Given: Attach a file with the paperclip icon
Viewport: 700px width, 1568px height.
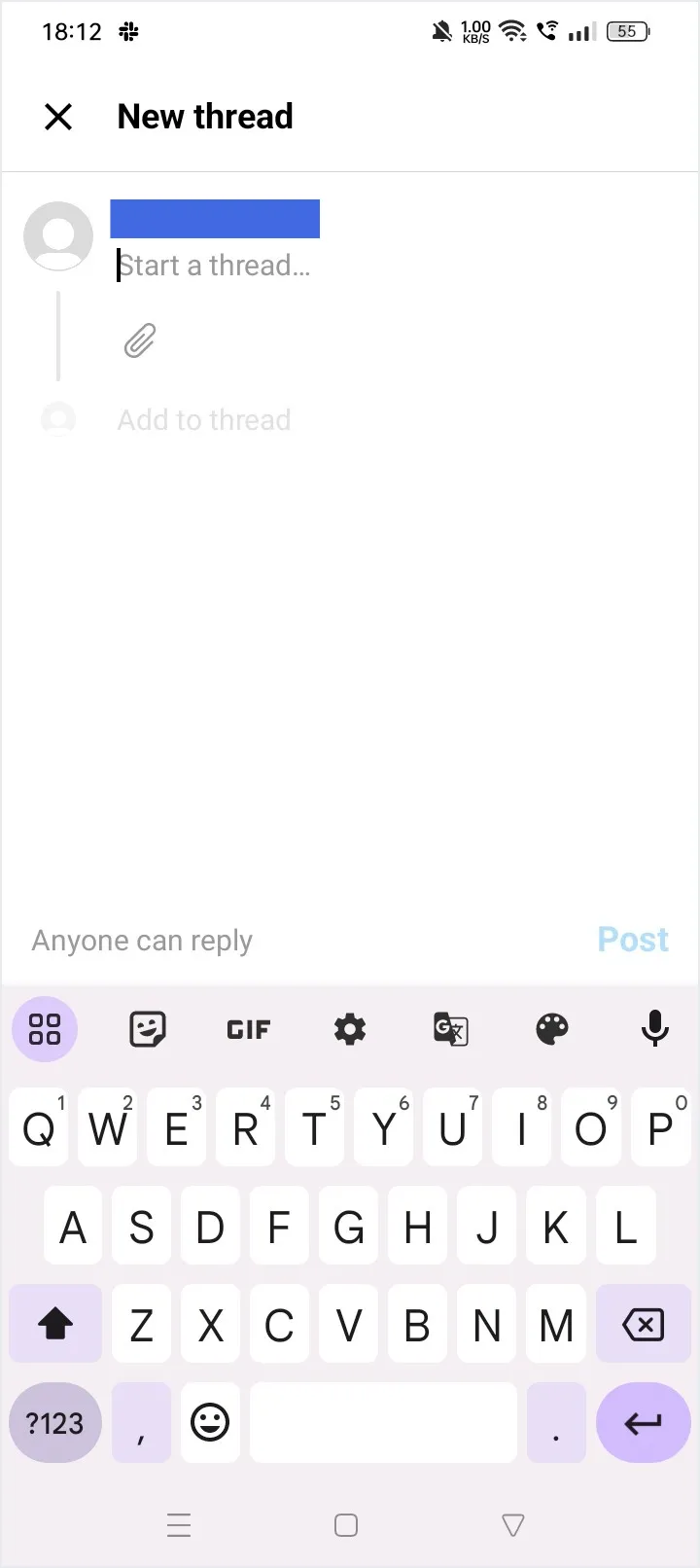Looking at the screenshot, I should coord(140,340).
